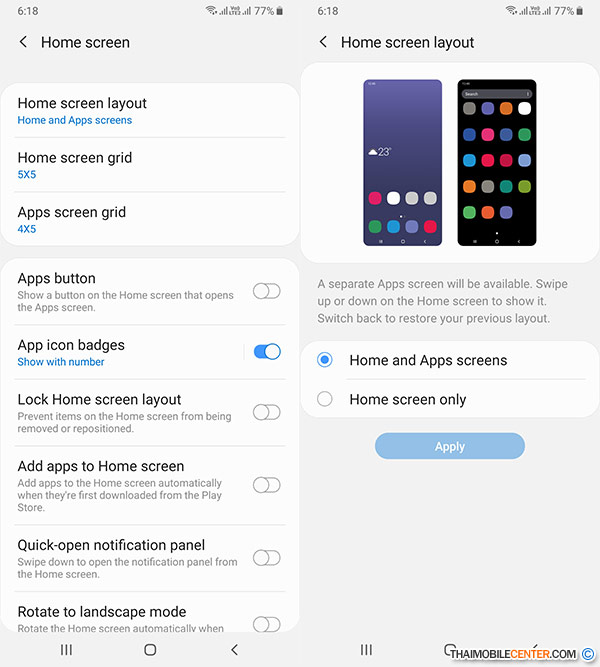Choose Home screen only option
The width and height of the screenshot is (600, 667).
[x=324, y=399]
